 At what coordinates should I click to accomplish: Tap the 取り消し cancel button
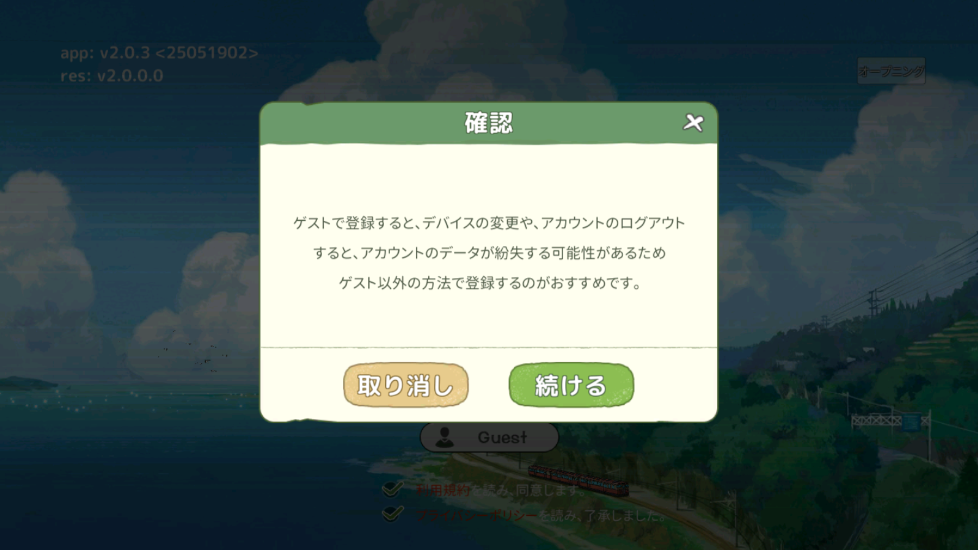click(406, 386)
